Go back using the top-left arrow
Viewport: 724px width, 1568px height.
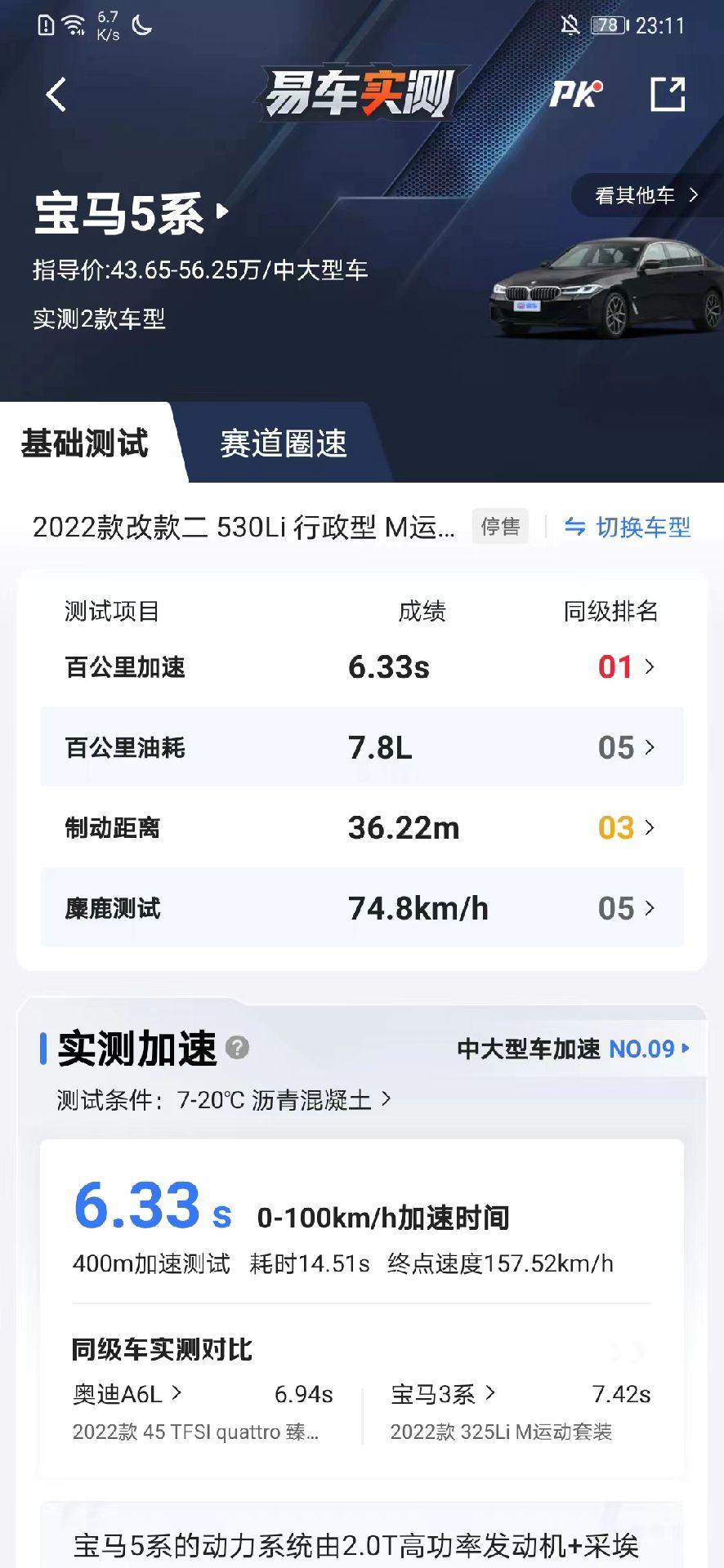tap(56, 95)
